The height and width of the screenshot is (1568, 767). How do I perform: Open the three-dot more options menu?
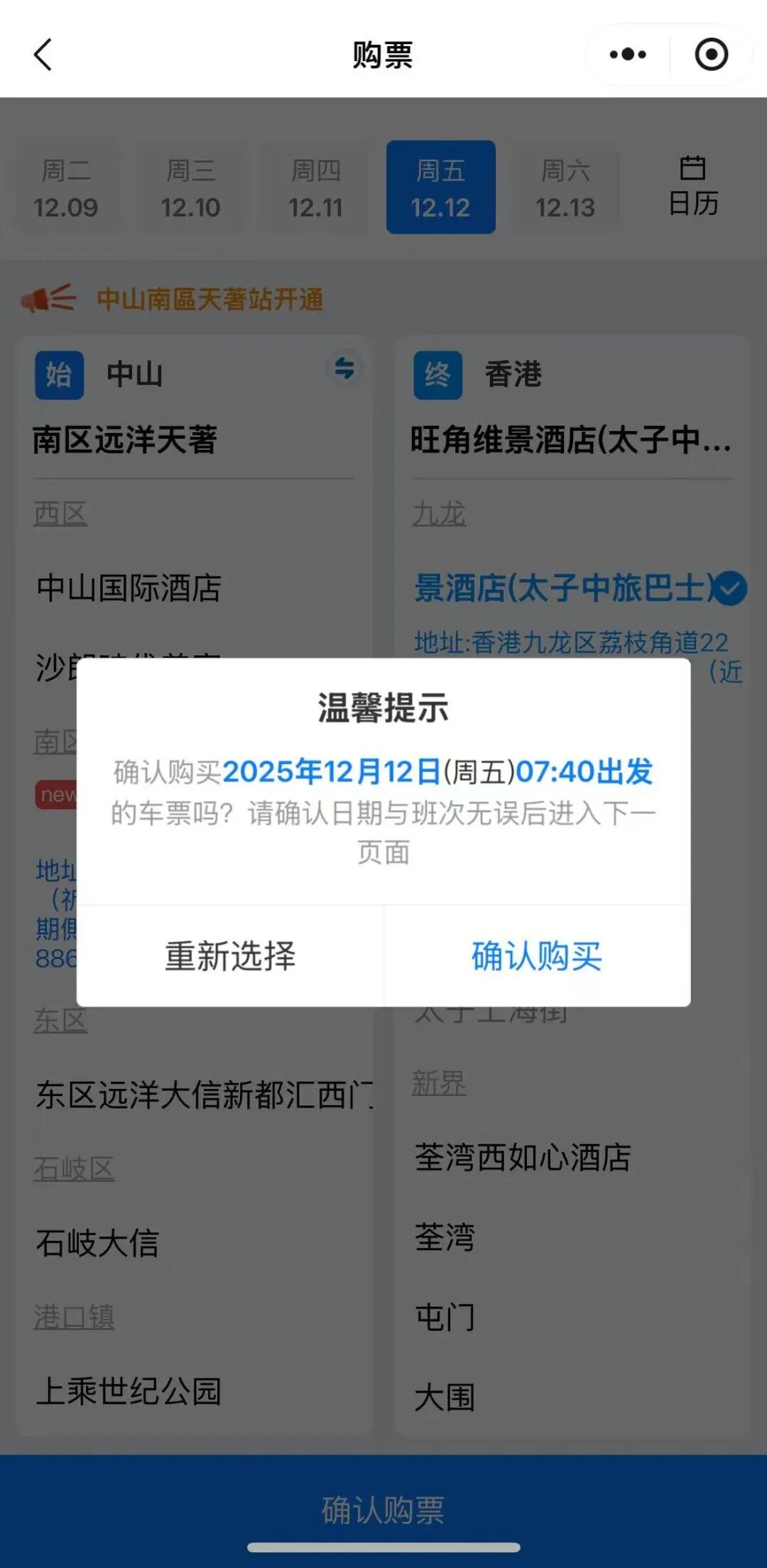[628, 54]
